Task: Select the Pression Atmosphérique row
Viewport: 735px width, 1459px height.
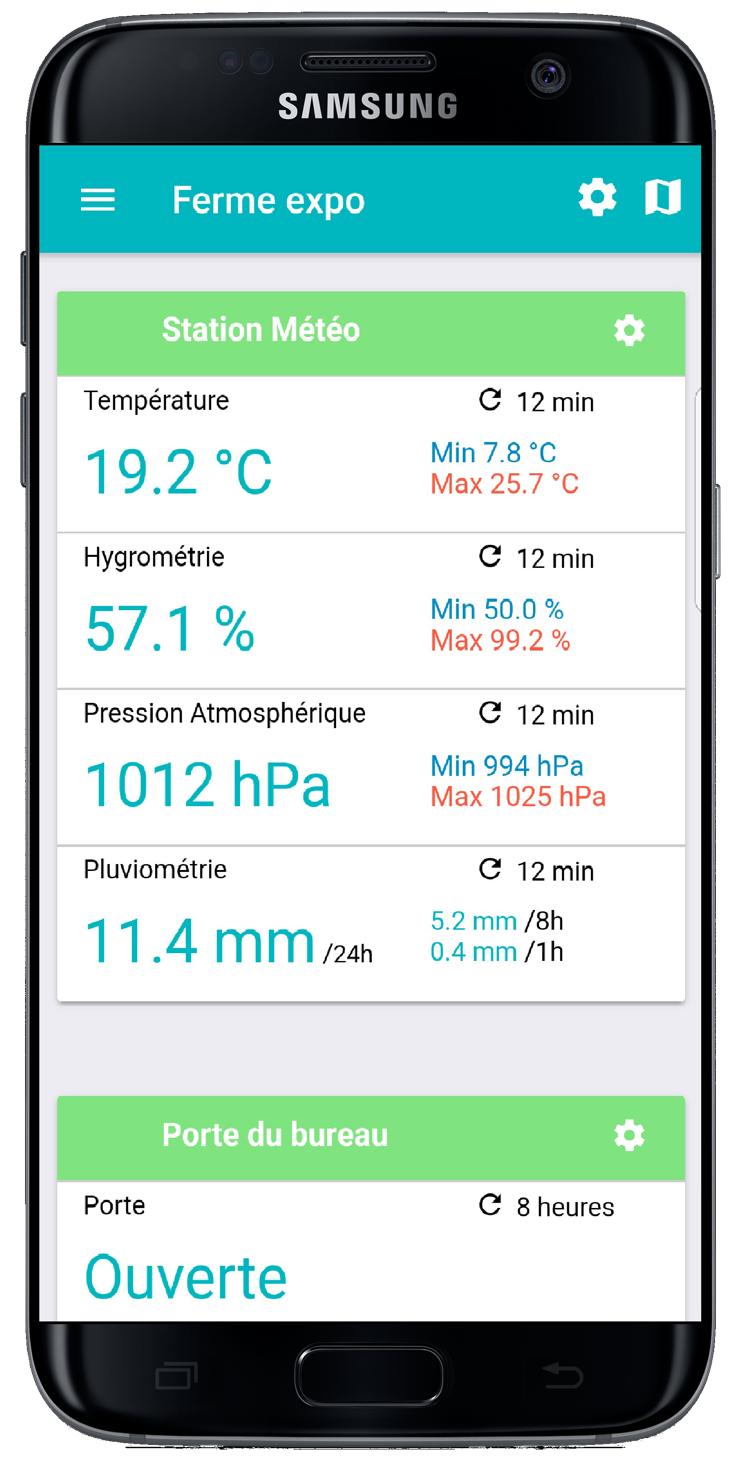Action: click(370, 767)
